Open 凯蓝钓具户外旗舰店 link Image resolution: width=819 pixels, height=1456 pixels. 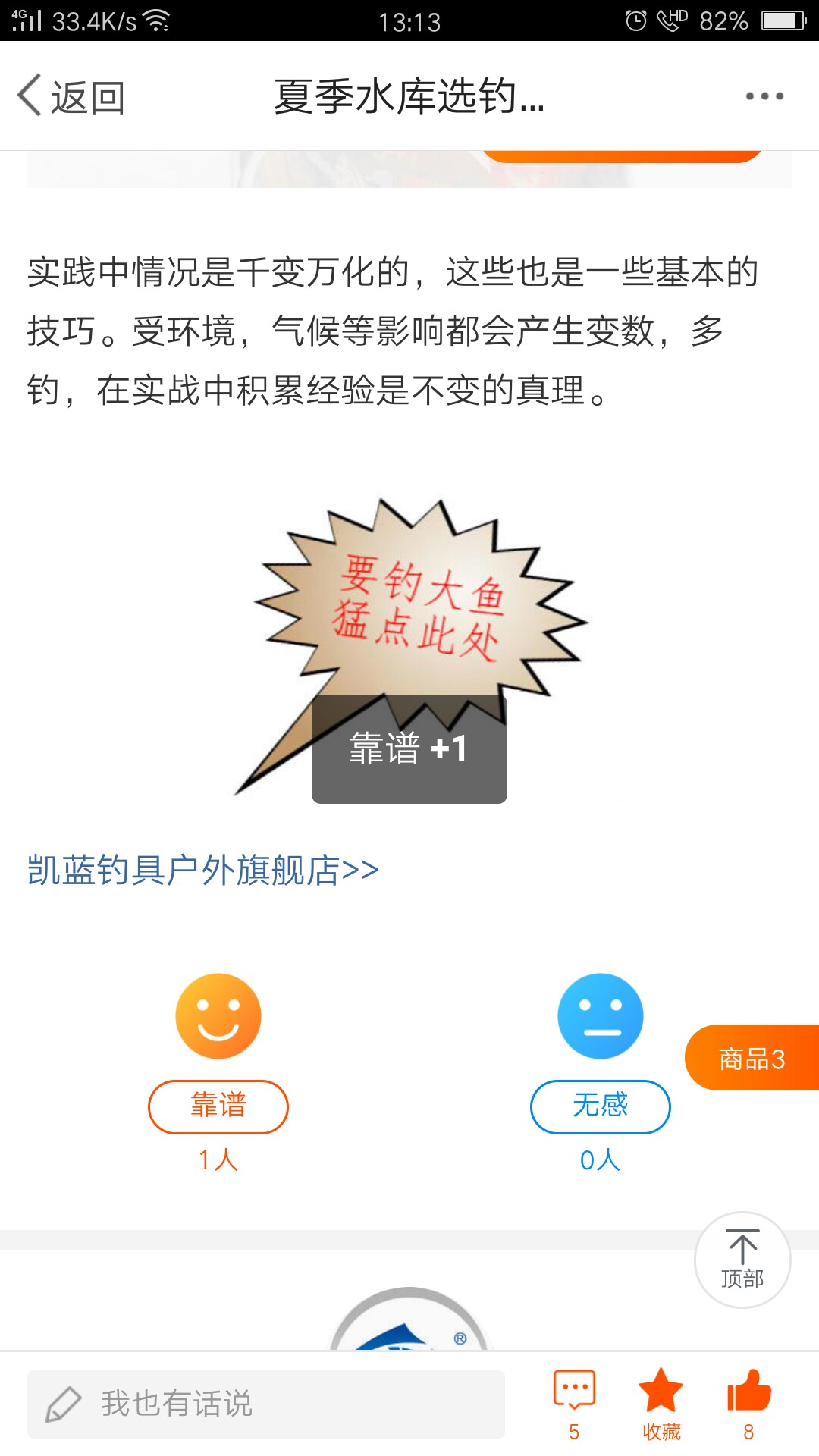[x=202, y=870]
